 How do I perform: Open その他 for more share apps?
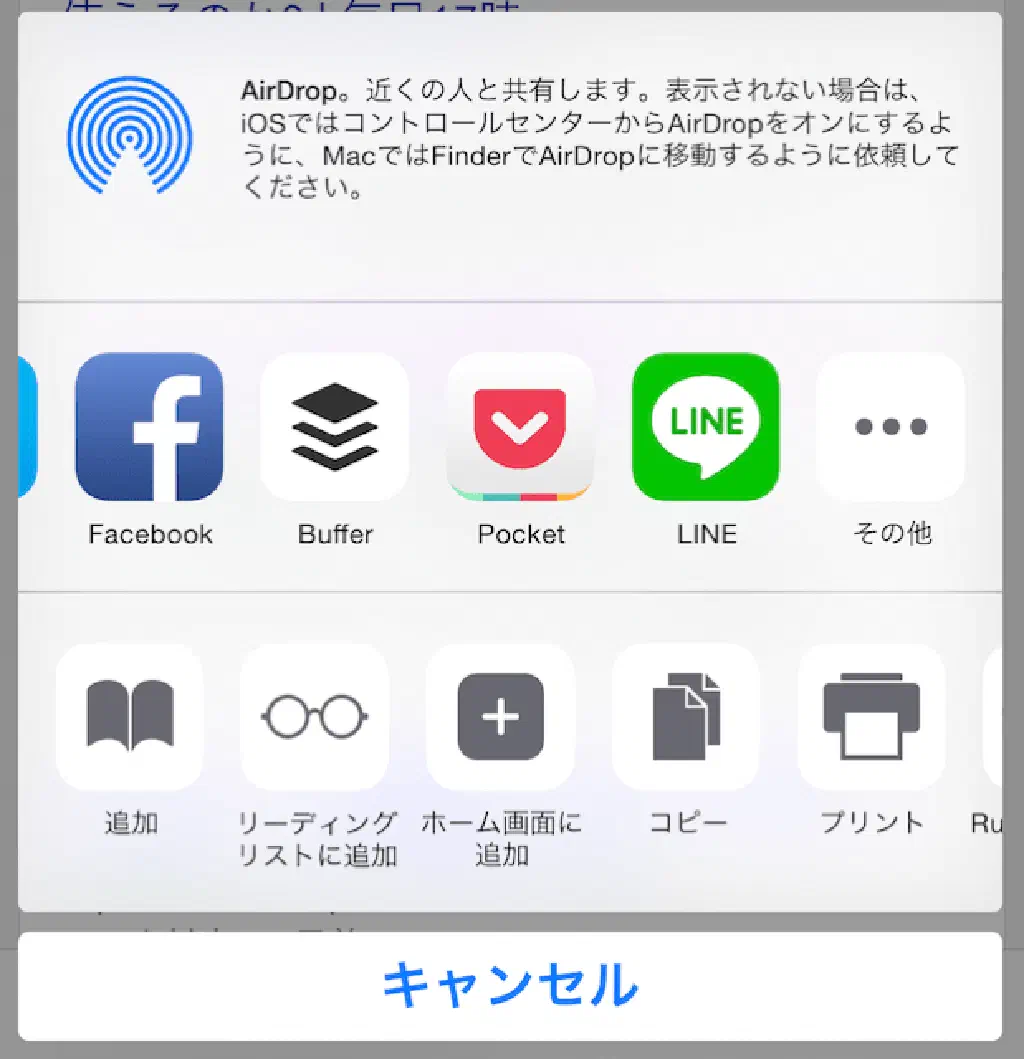(891, 427)
